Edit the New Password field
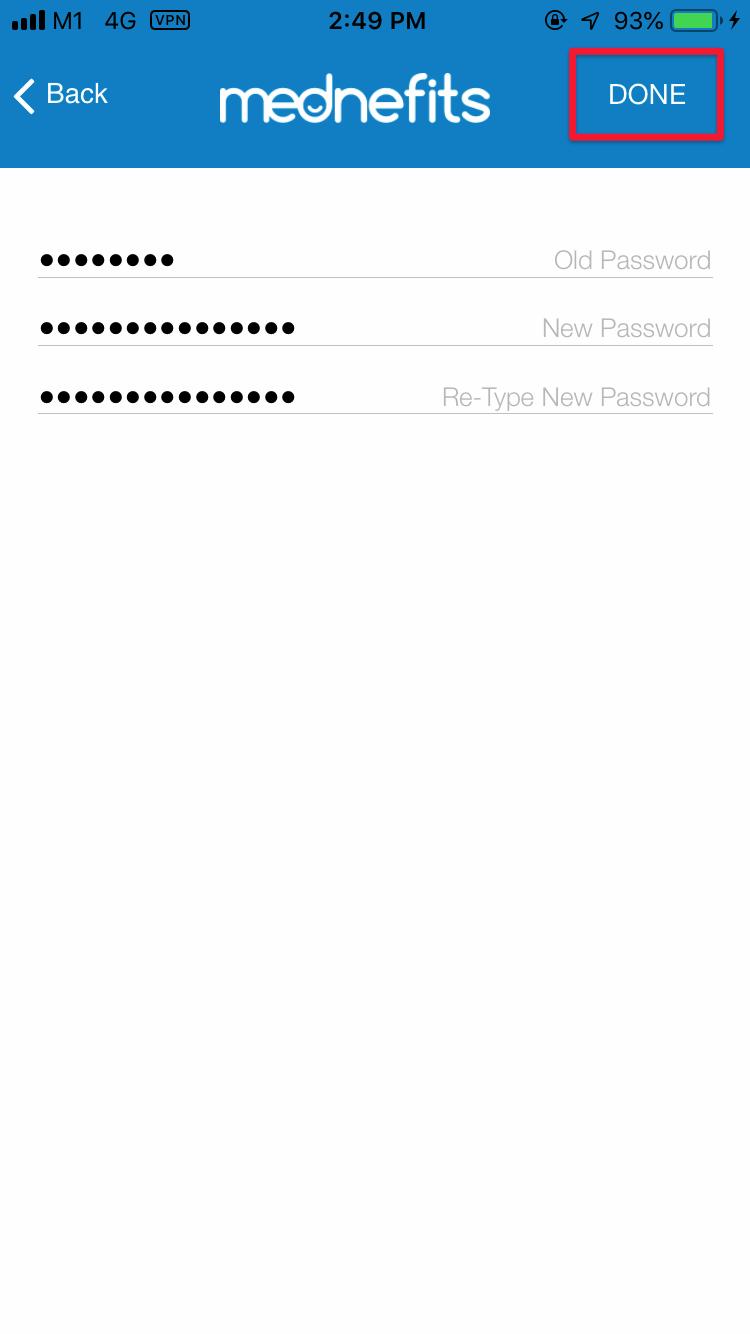 pos(375,328)
